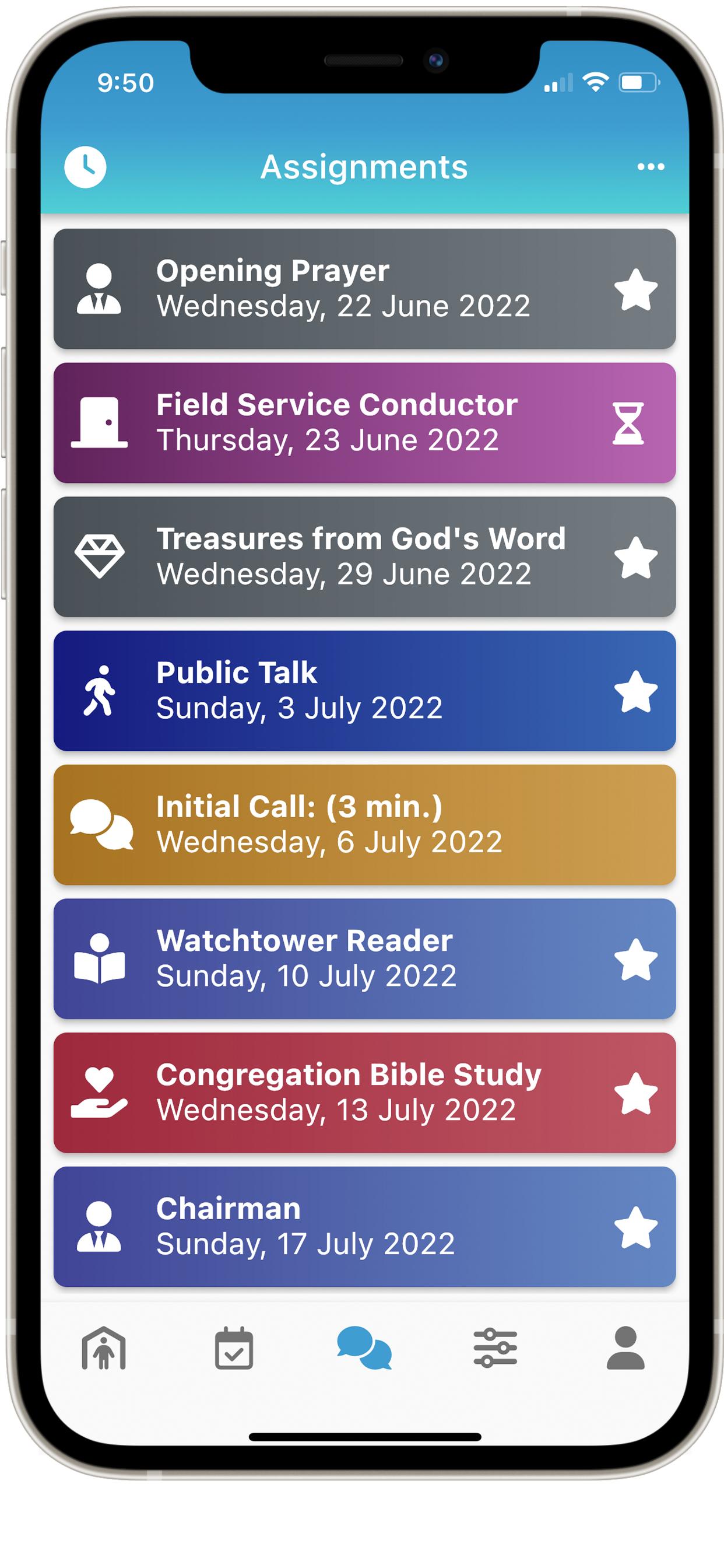Switch to the calendar schedule tab
Image resolution: width=724 pixels, height=1568 pixels.
(234, 1348)
